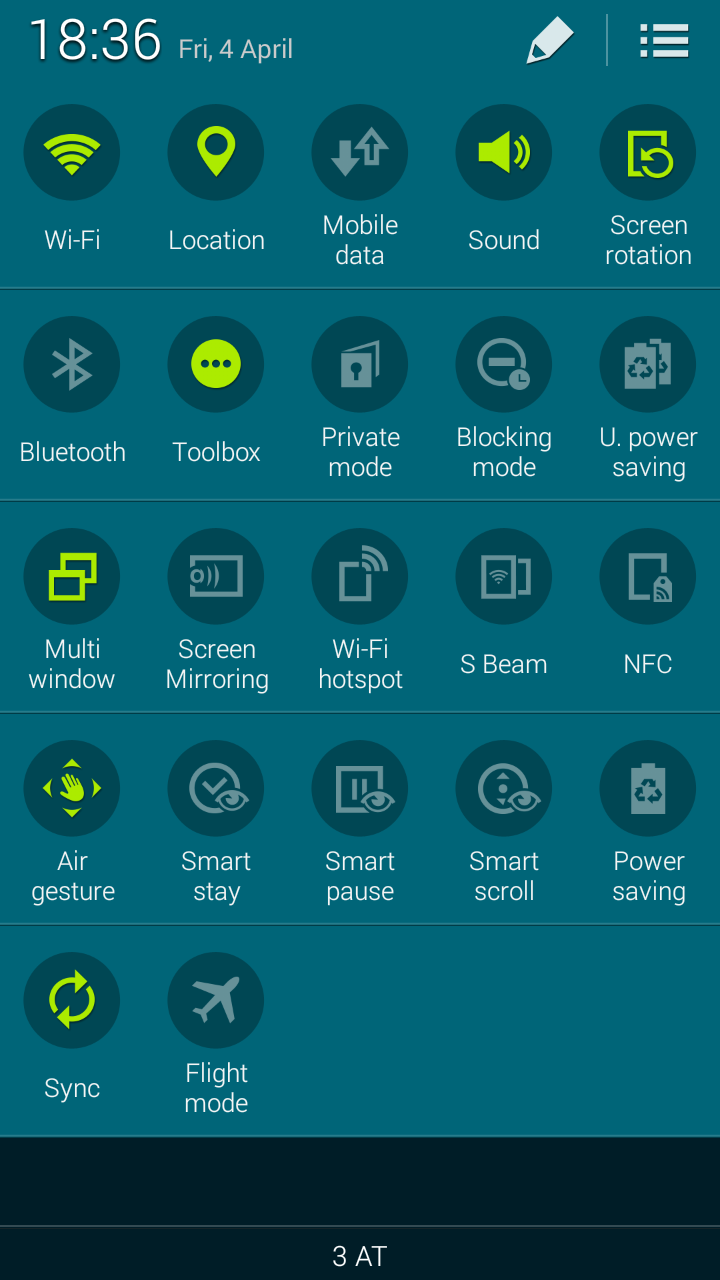Turn off Sync
Image resolution: width=720 pixels, height=1280 pixels.
[x=72, y=1001]
